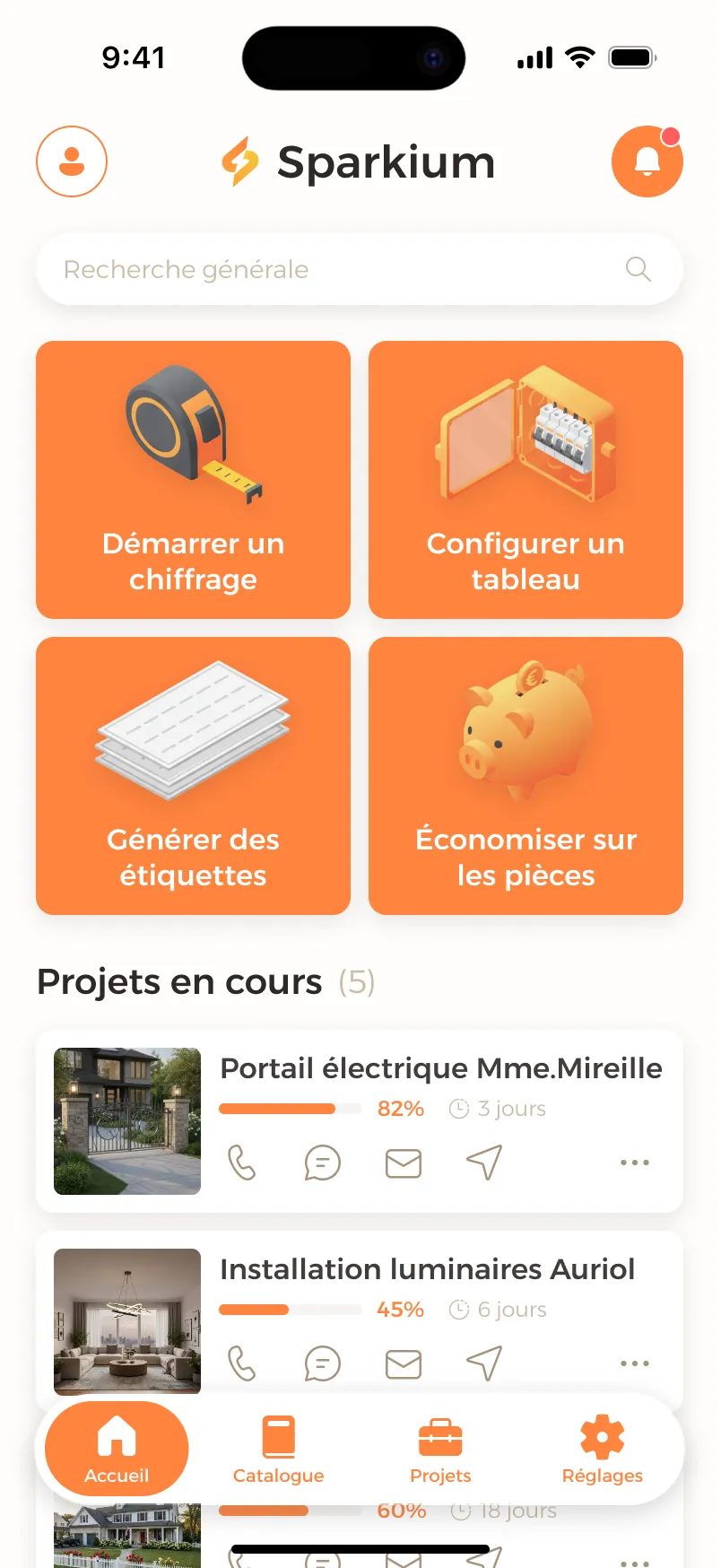721x1568 pixels.
Task: Select the Sparkium lightning bolt logo
Action: (238, 161)
